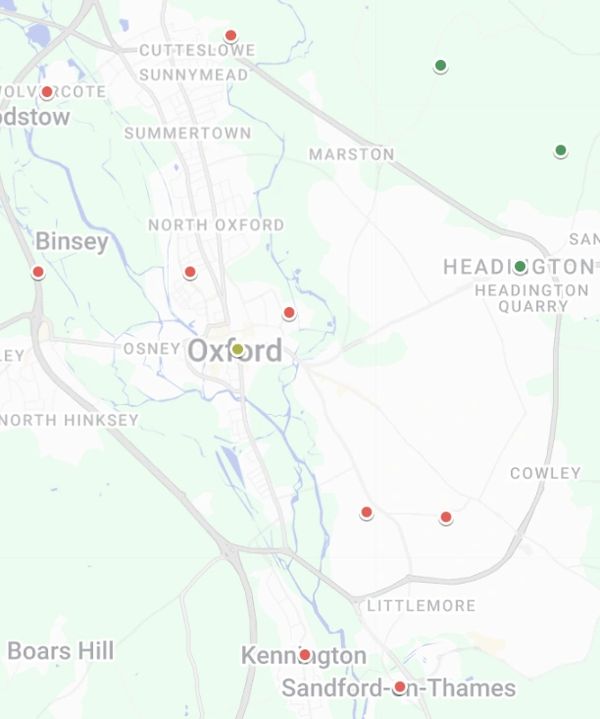Select the red marker at Wolvercote
This screenshot has height=719, width=600.
coord(47,92)
